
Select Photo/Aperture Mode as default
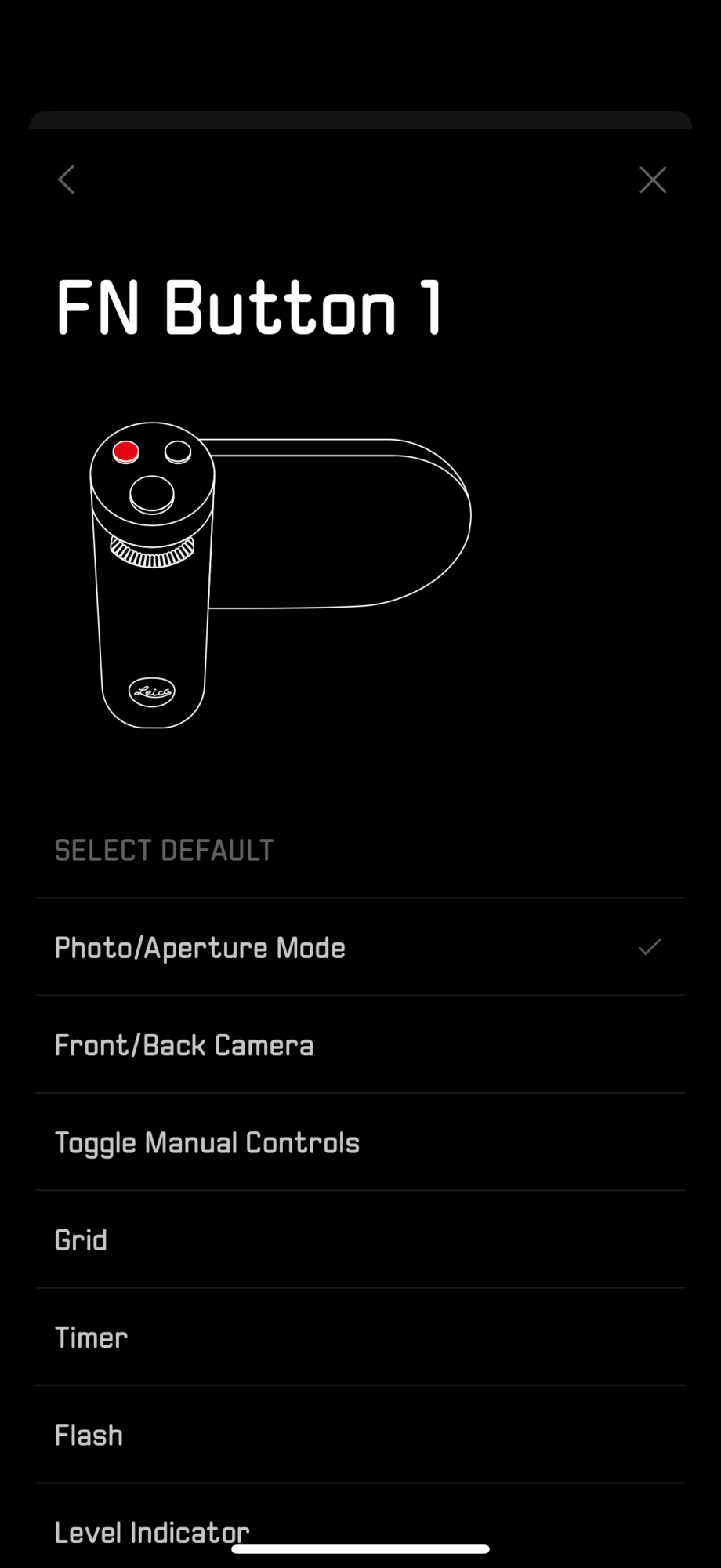tap(360, 947)
